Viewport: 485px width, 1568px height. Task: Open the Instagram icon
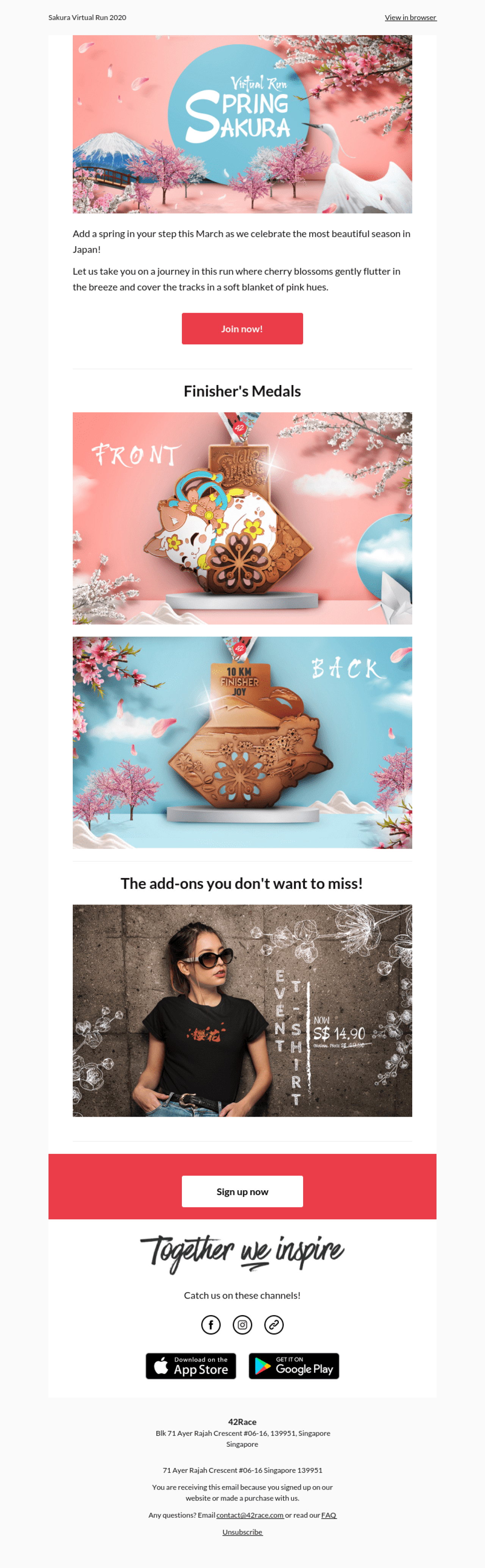click(x=242, y=1324)
